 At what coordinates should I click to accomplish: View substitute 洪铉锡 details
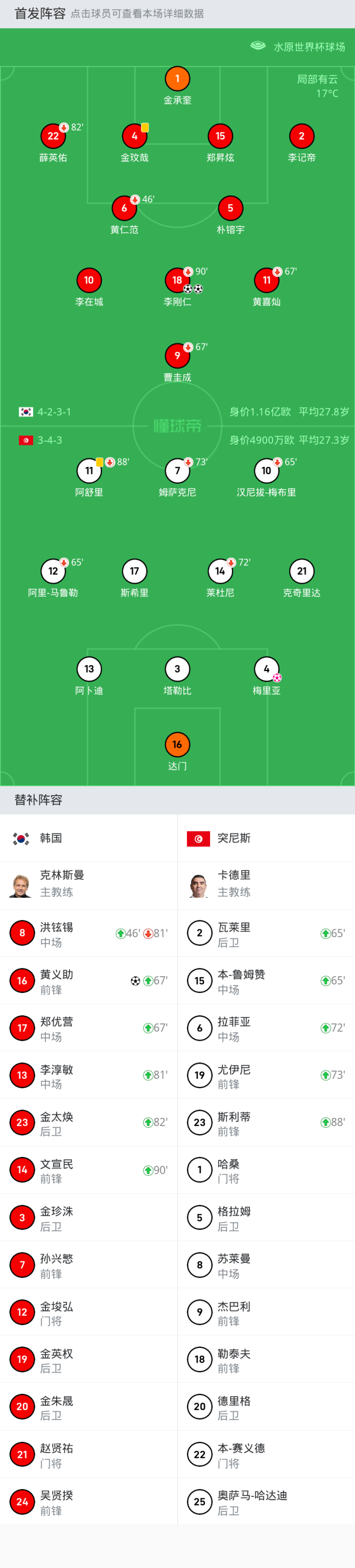(x=89, y=933)
